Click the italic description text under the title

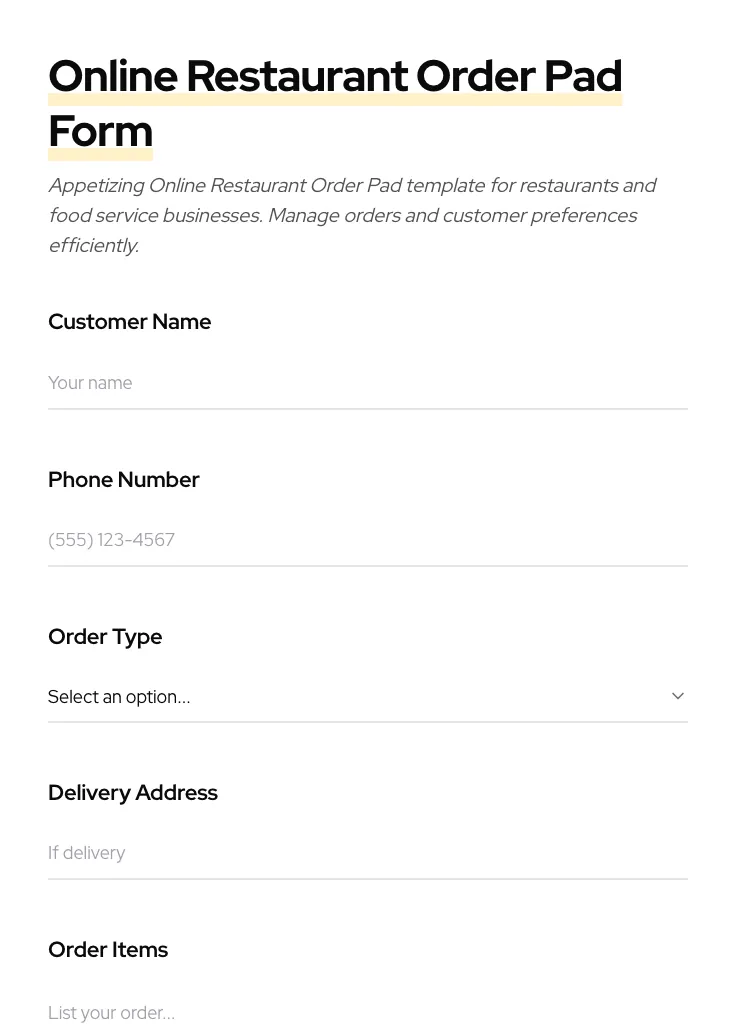(x=352, y=215)
